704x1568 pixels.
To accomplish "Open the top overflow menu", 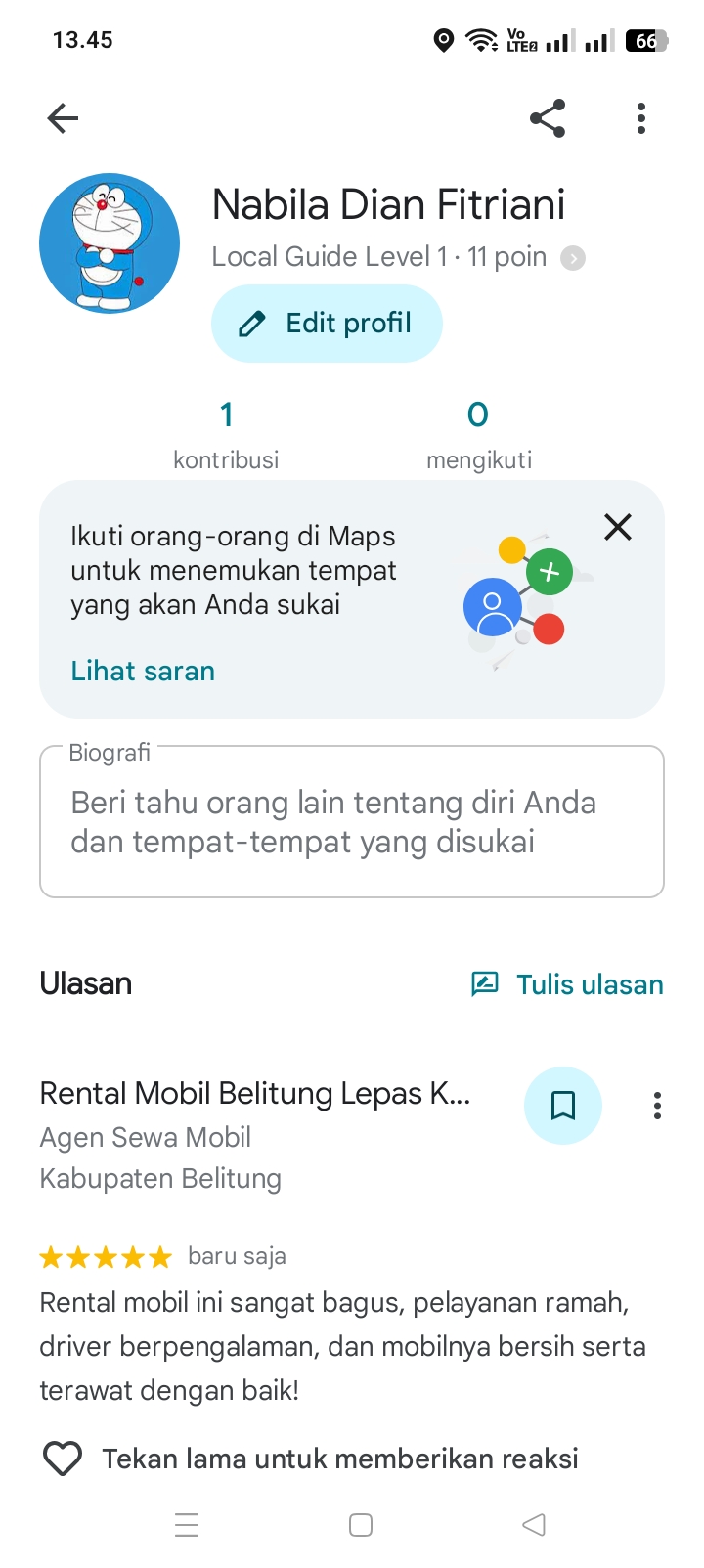I will tap(641, 118).
